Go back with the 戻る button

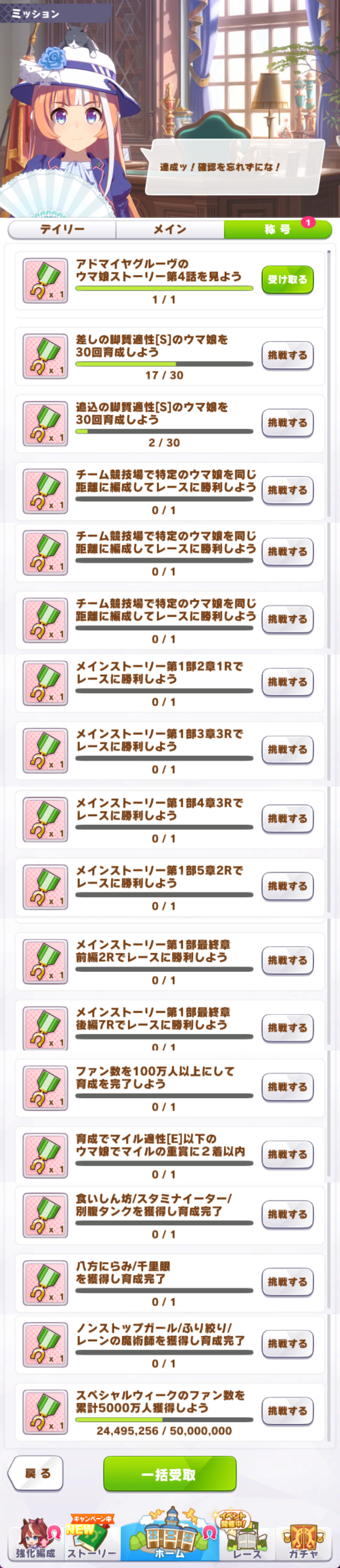[37, 1474]
